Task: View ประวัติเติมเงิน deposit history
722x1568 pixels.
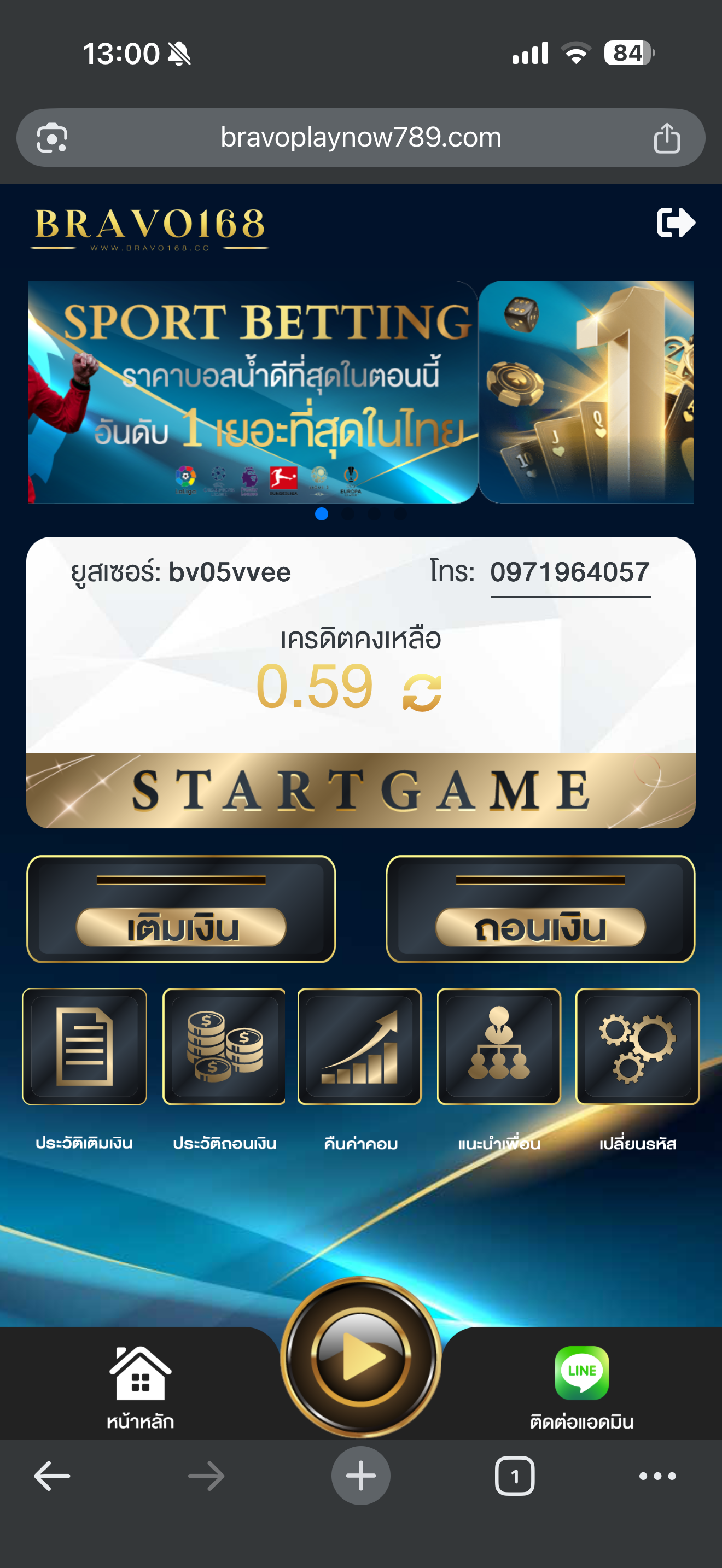Action: point(84,1046)
